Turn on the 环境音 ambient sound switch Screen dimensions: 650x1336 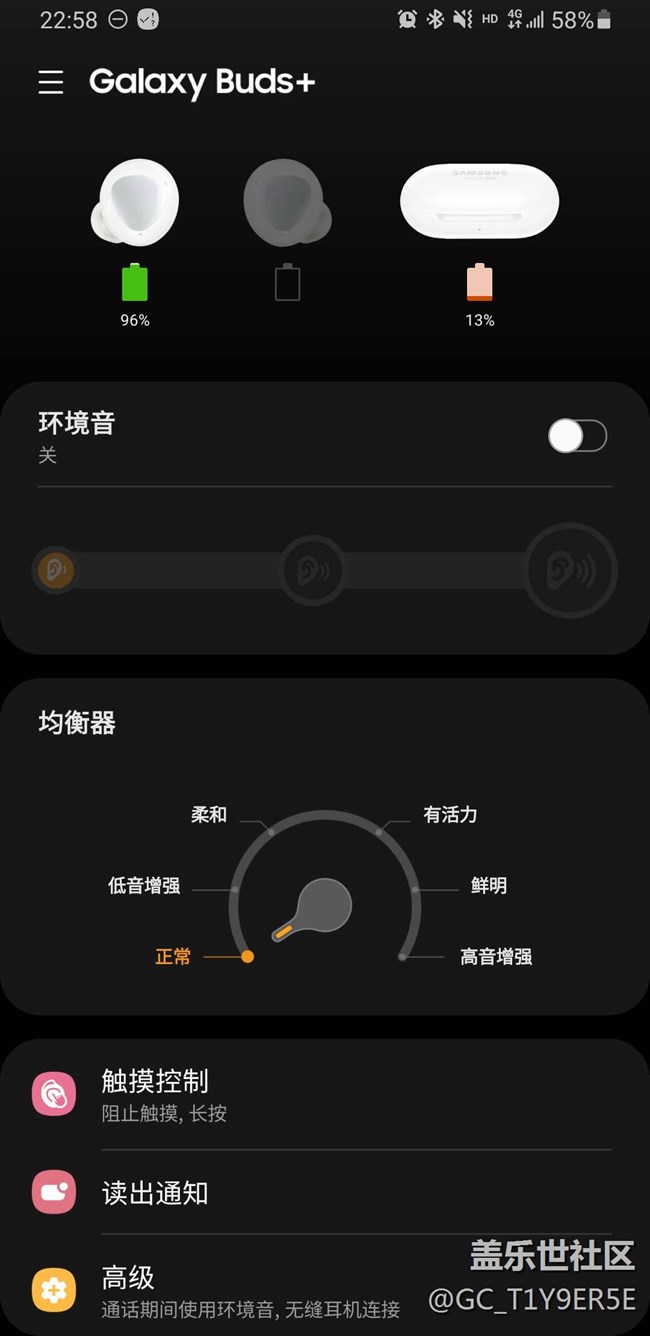point(577,436)
